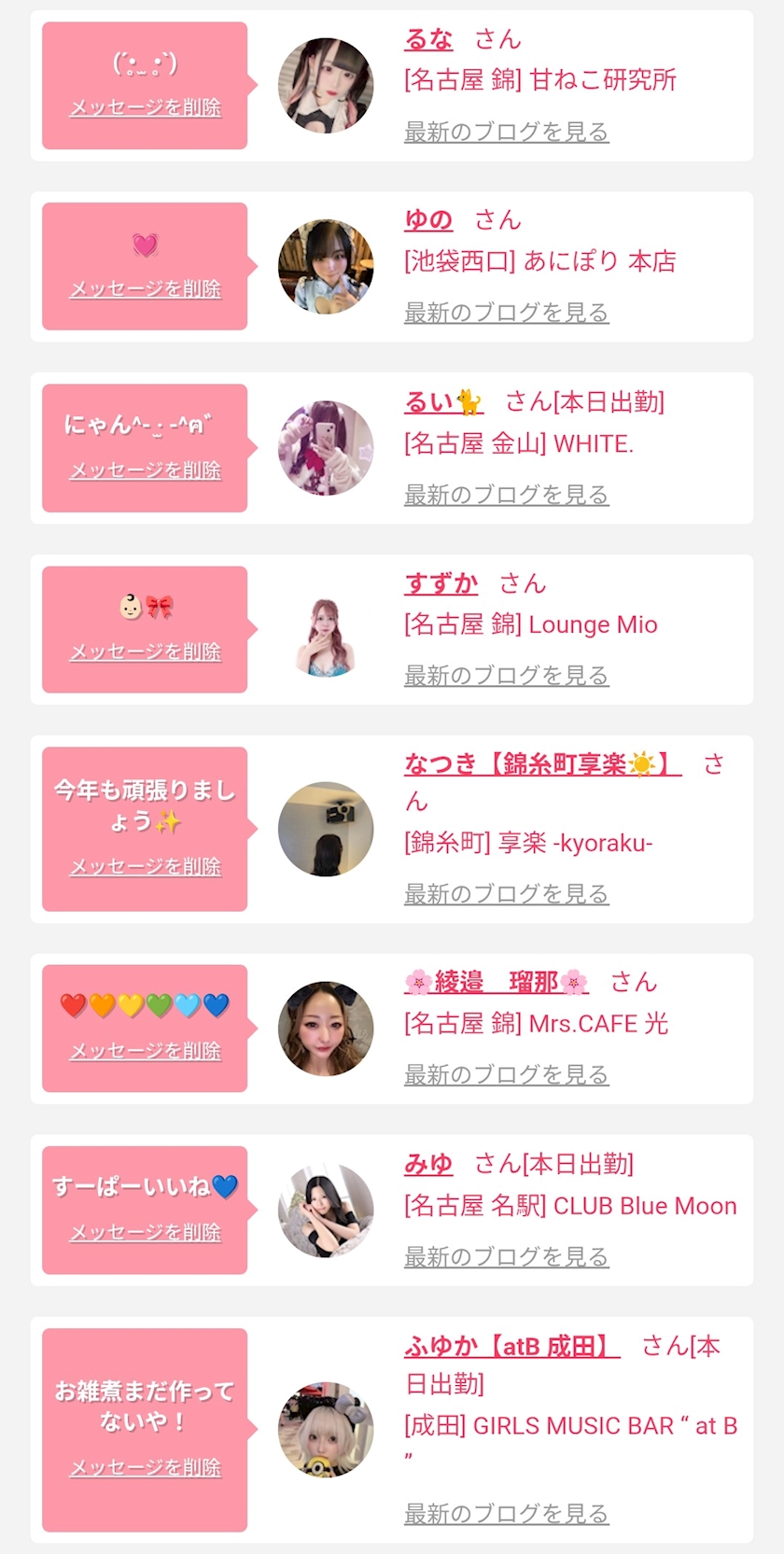View 綾邉 瑠那's latest blog

click(506, 1075)
